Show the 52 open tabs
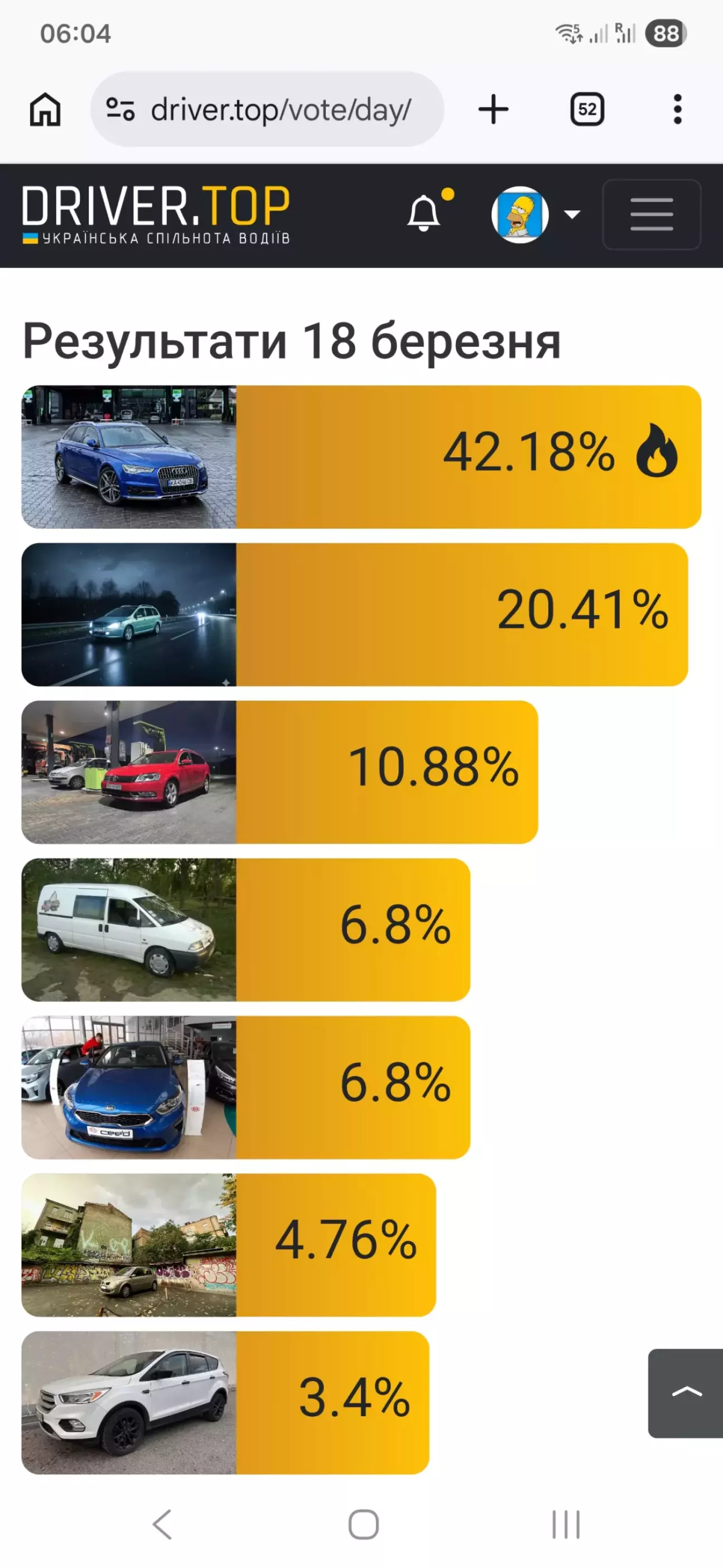The width and height of the screenshot is (723, 1568). click(587, 109)
